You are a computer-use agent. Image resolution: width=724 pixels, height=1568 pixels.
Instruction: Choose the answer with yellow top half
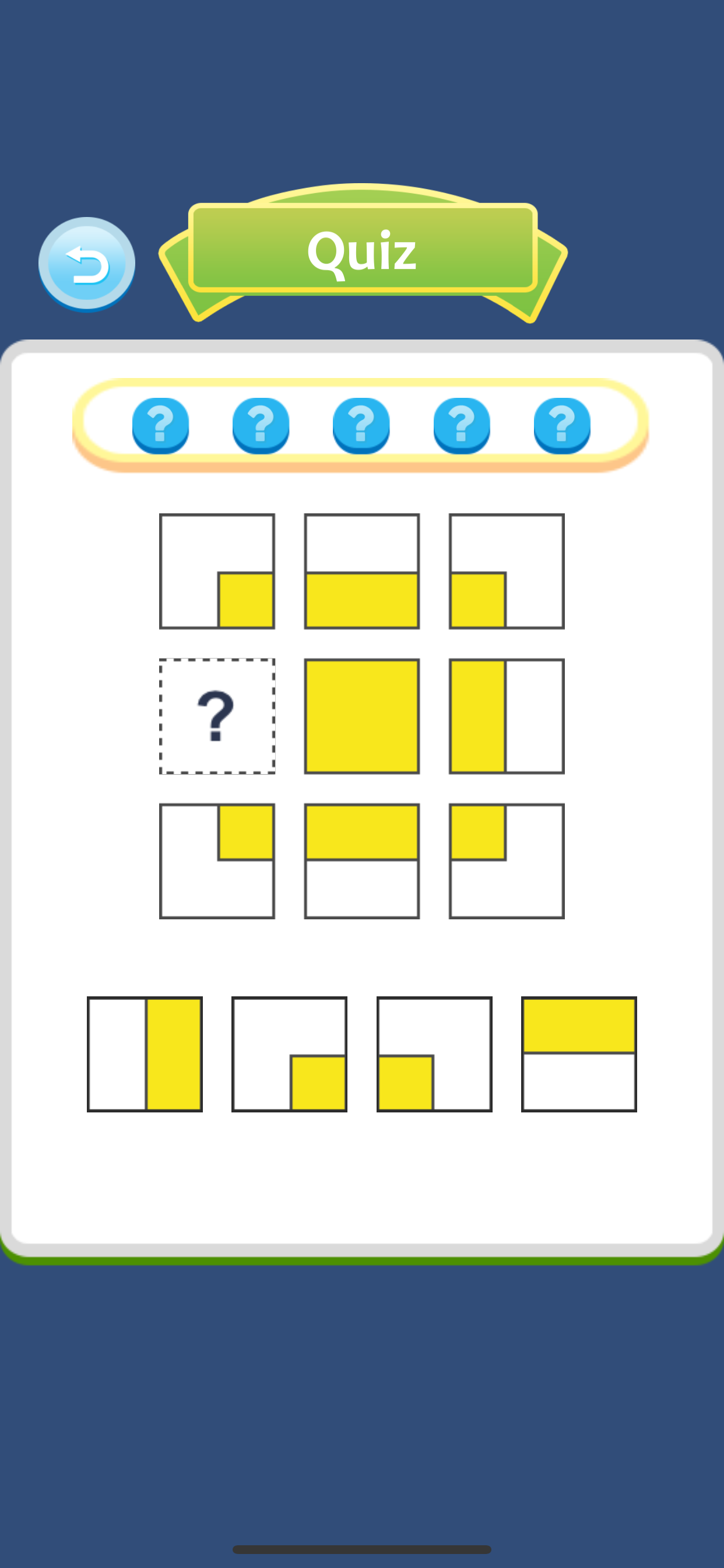click(x=579, y=1054)
